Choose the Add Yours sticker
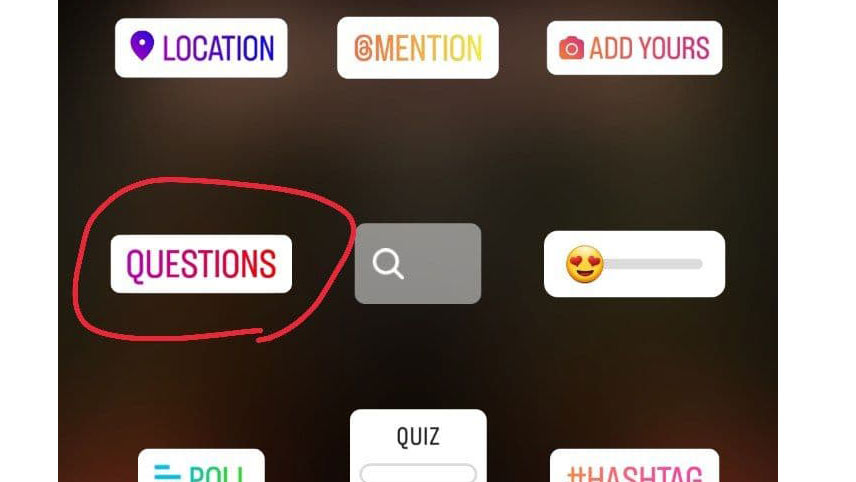Image resolution: width=856 pixels, height=482 pixels. pyautogui.click(x=634, y=47)
